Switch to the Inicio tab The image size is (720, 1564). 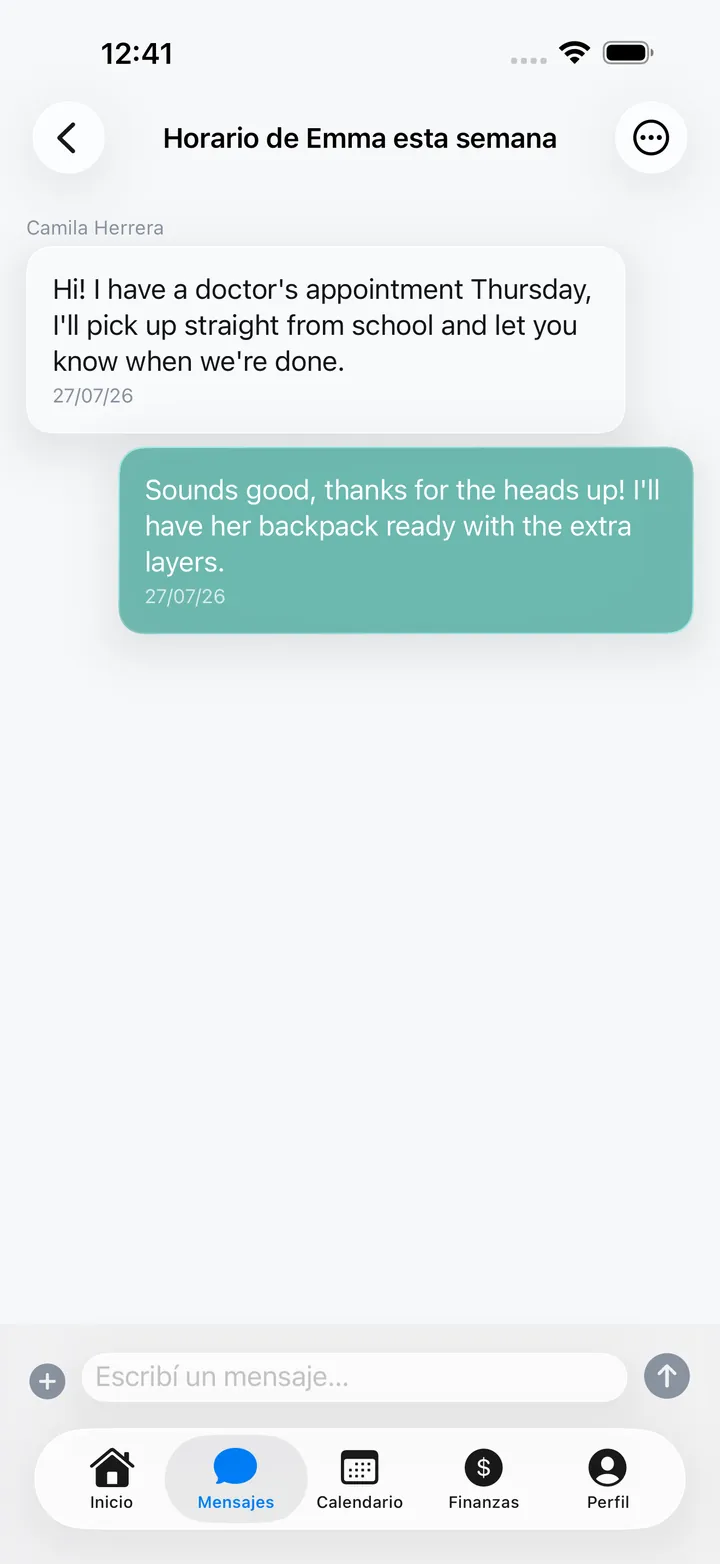112,1479
